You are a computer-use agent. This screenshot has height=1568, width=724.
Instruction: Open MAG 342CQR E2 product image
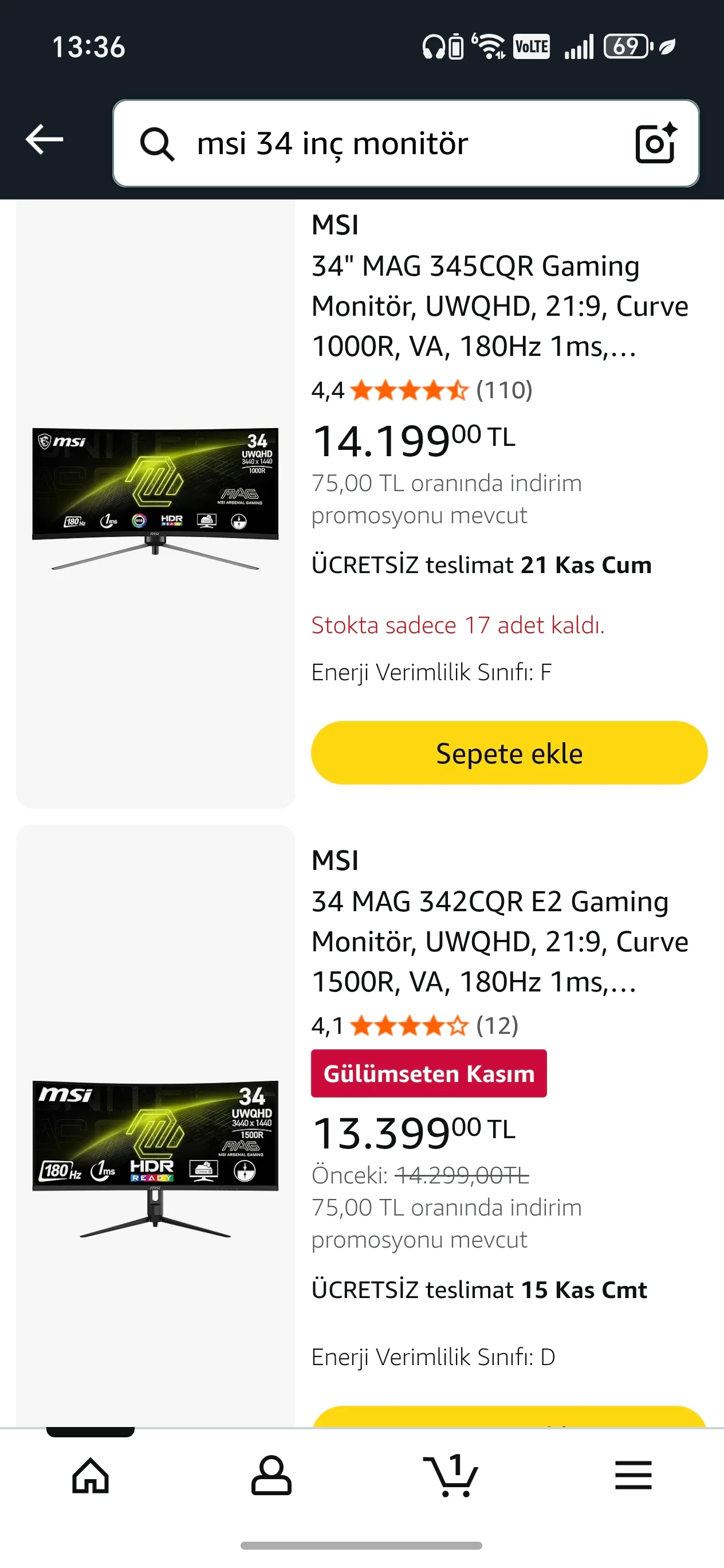pyautogui.click(x=155, y=1157)
